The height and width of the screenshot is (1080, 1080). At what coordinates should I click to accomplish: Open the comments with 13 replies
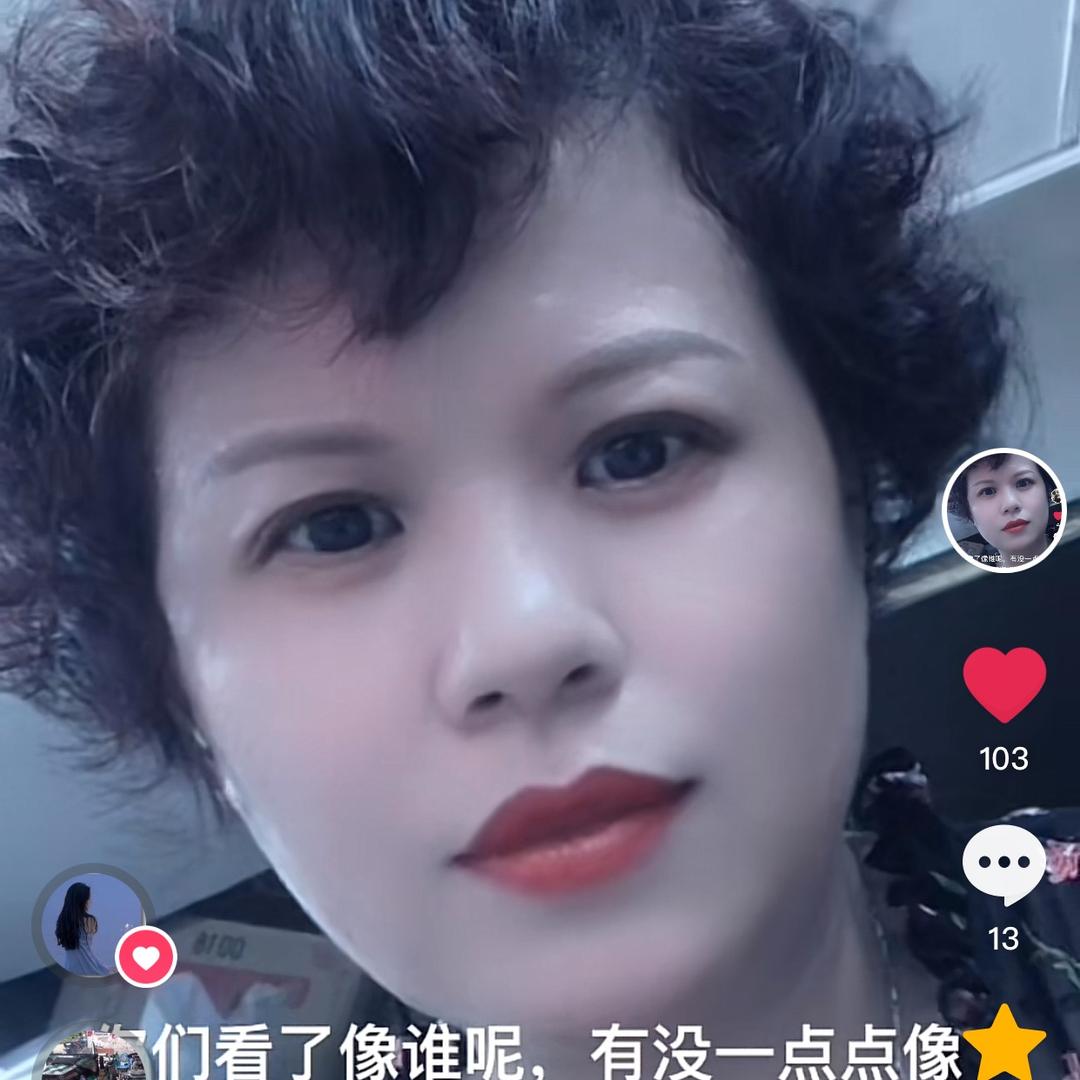1004,864
